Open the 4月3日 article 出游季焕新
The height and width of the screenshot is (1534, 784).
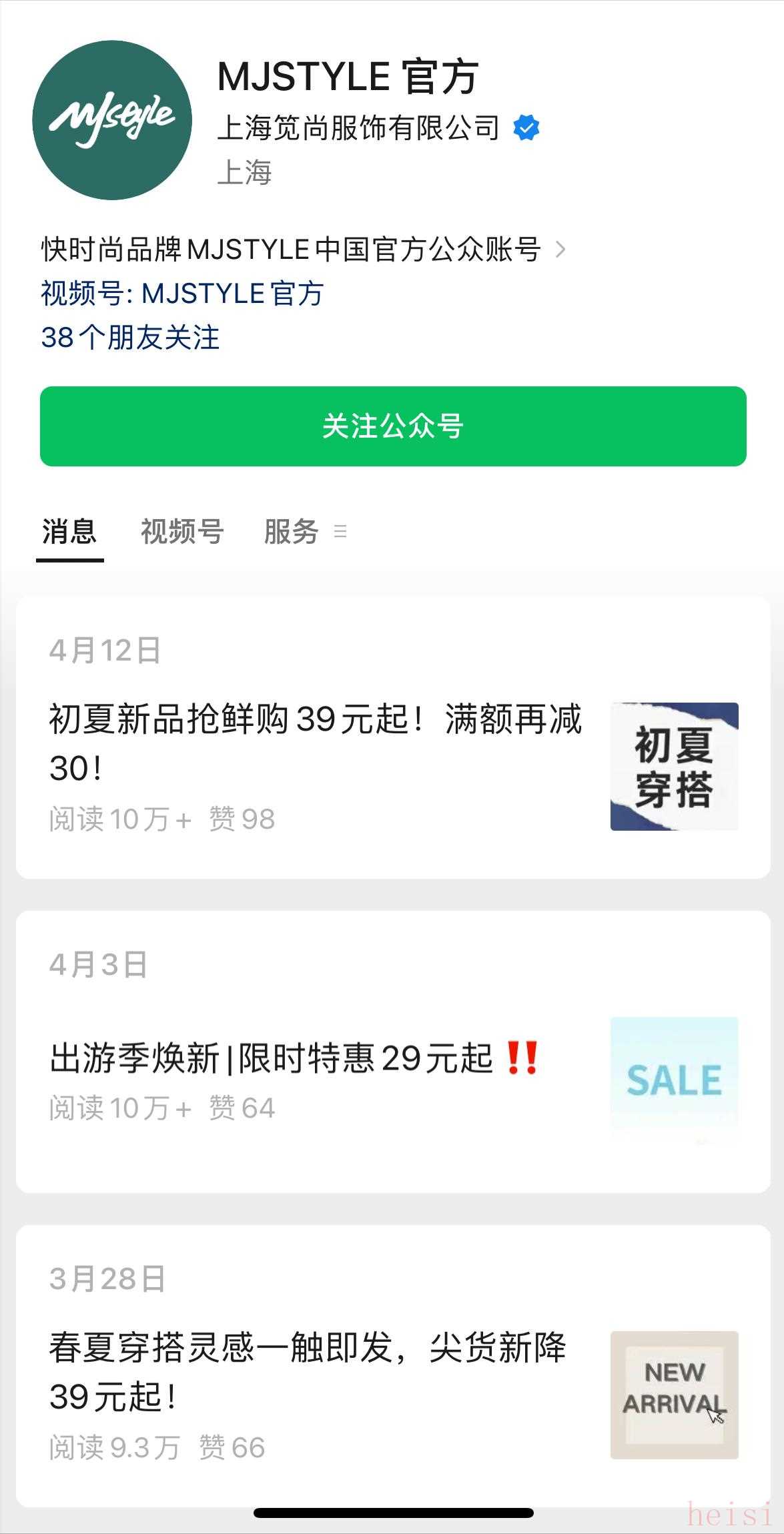click(x=294, y=1058)
